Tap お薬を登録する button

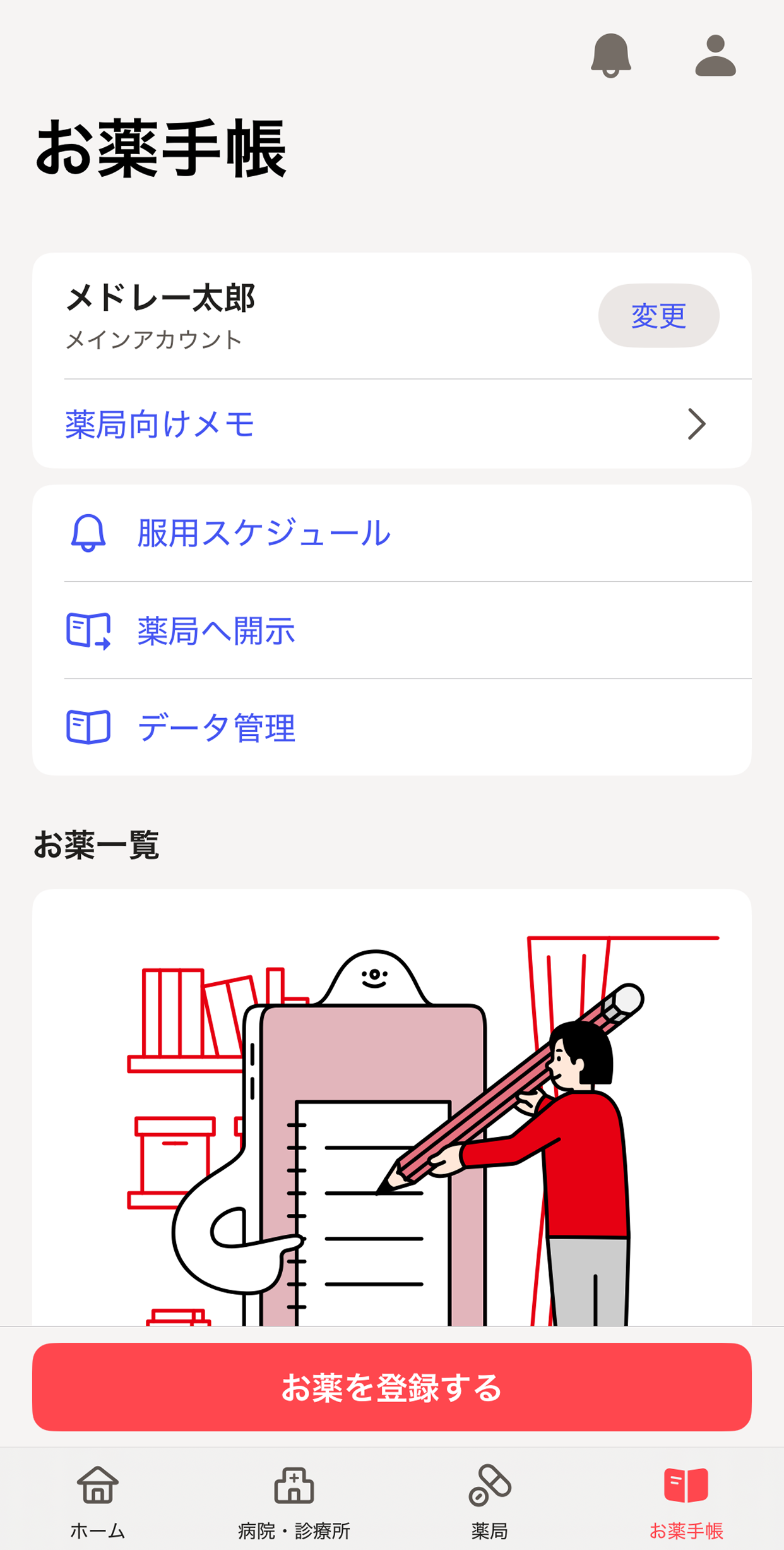click(x=391, y=1387)
